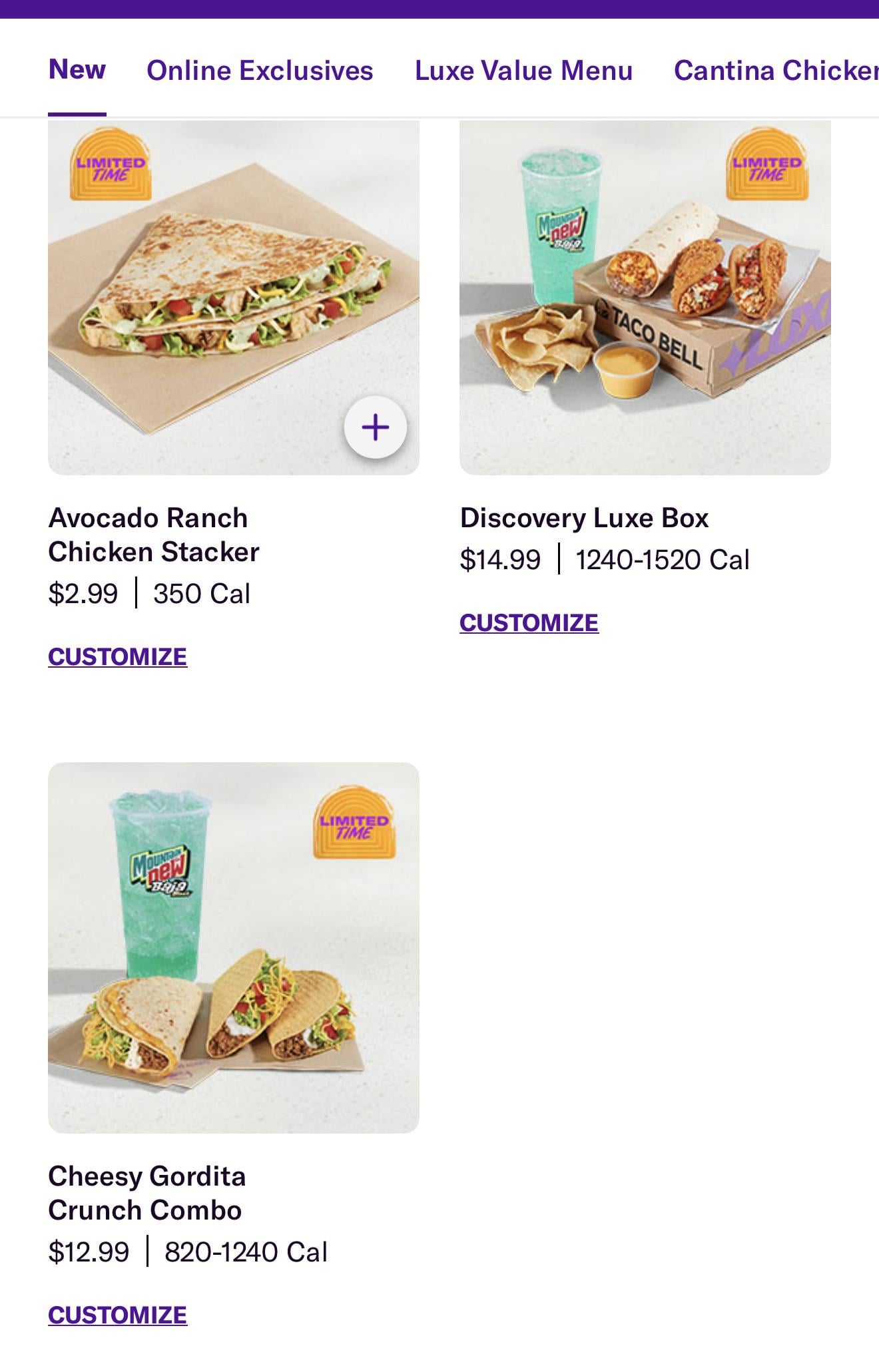Customize the Discovery Luxe Box
This screenshot has width=879, height=1372.
click(529, 623)
